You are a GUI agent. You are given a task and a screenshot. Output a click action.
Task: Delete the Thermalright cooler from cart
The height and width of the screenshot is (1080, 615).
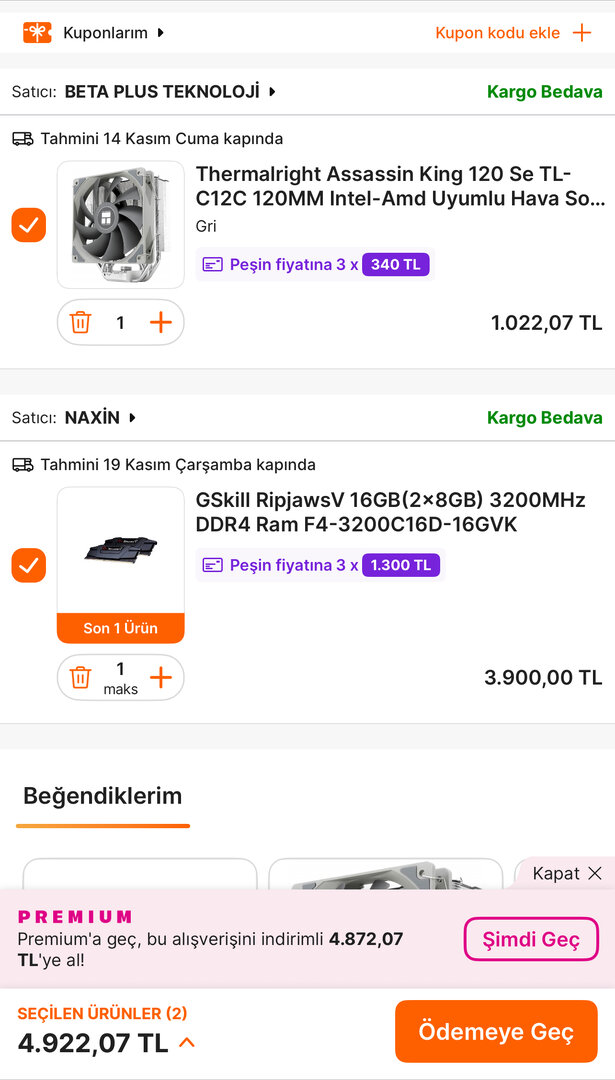(80, 322)
